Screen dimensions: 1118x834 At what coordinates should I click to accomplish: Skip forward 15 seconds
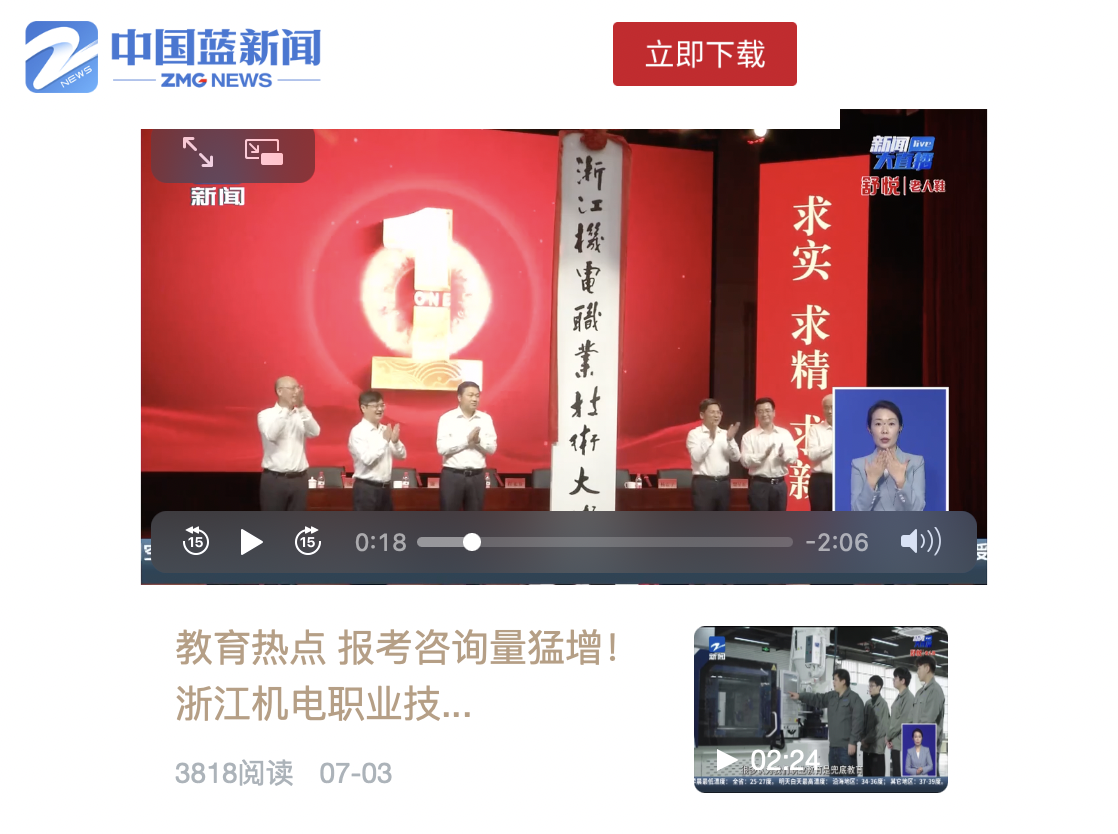click(x=307, y=542)
